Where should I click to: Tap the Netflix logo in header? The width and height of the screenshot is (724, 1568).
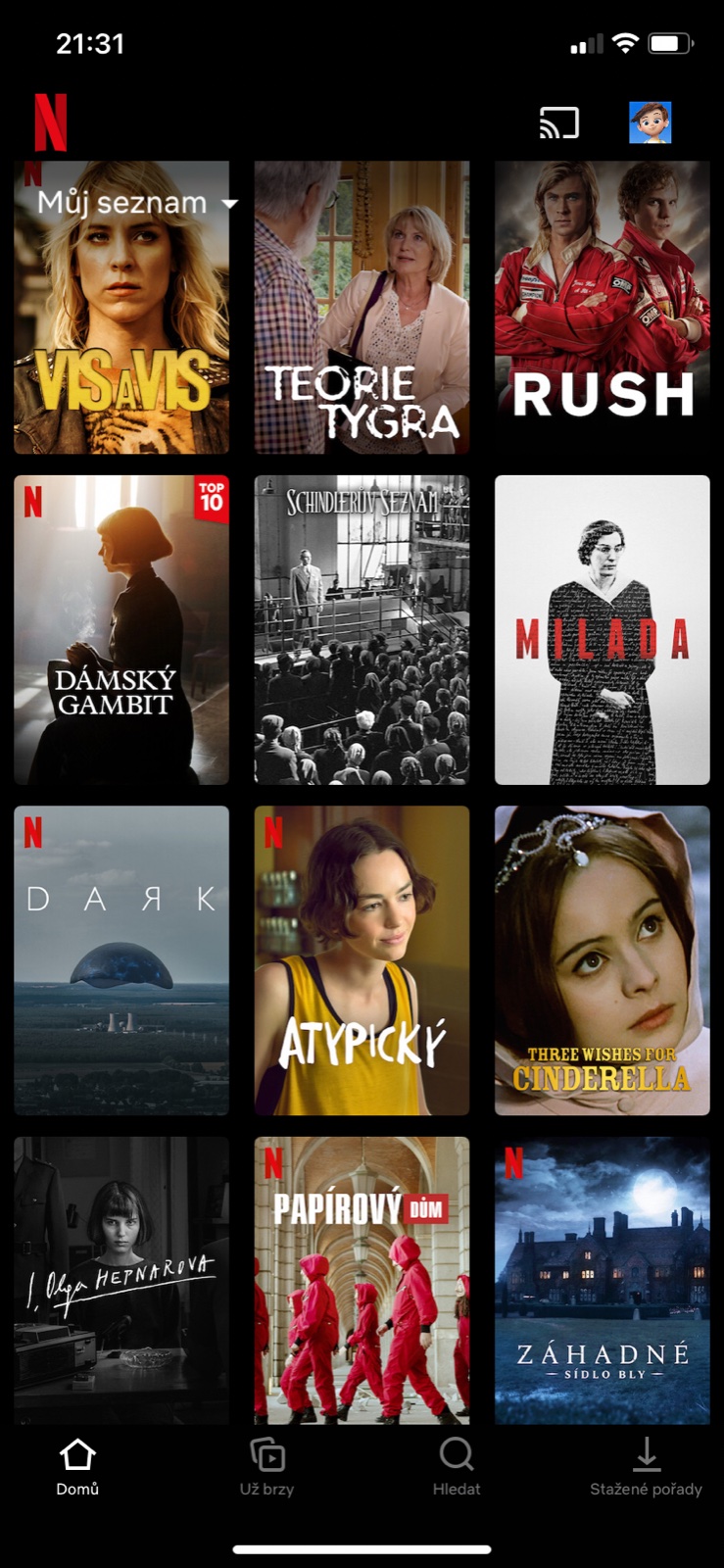[x=51, y=123]
